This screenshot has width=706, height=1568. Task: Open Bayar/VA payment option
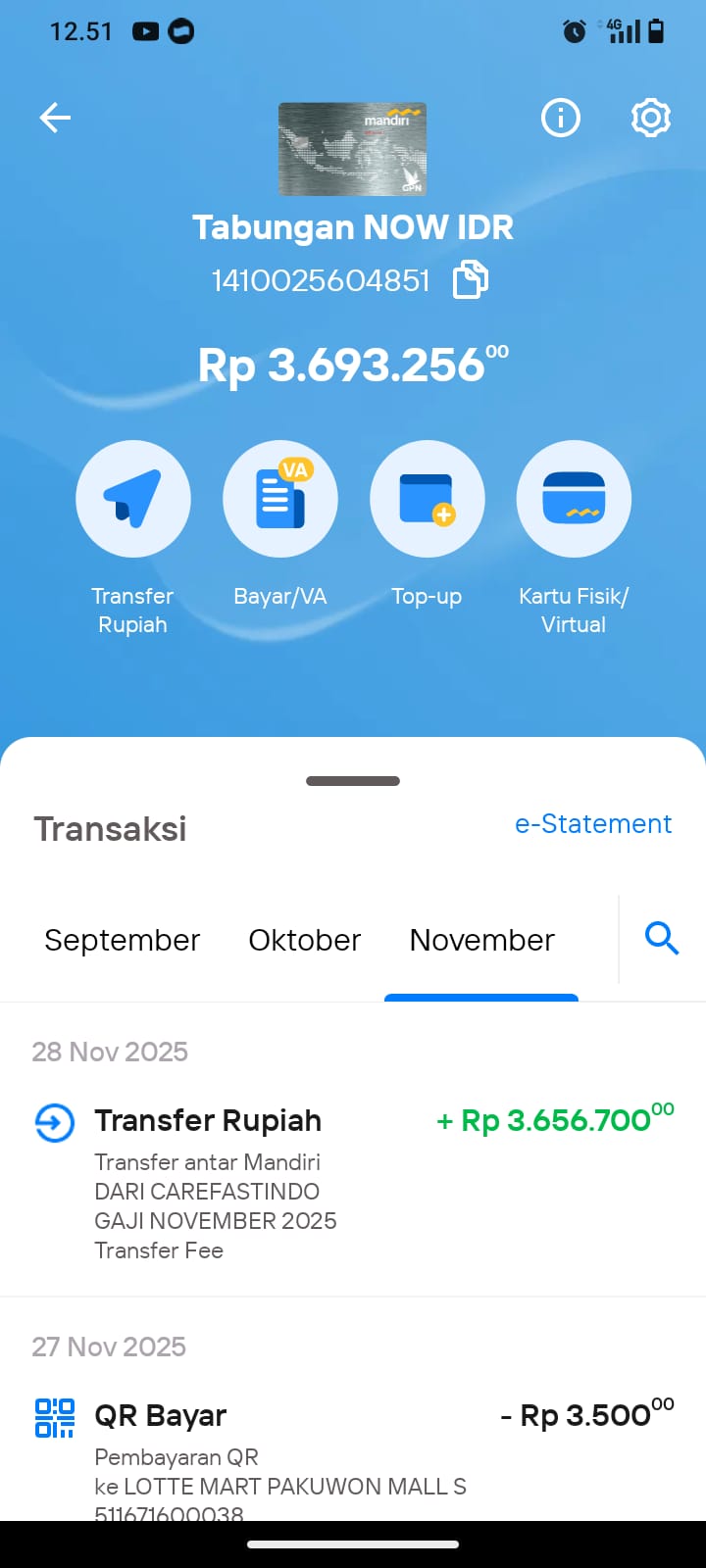click(x=280, y=499)
